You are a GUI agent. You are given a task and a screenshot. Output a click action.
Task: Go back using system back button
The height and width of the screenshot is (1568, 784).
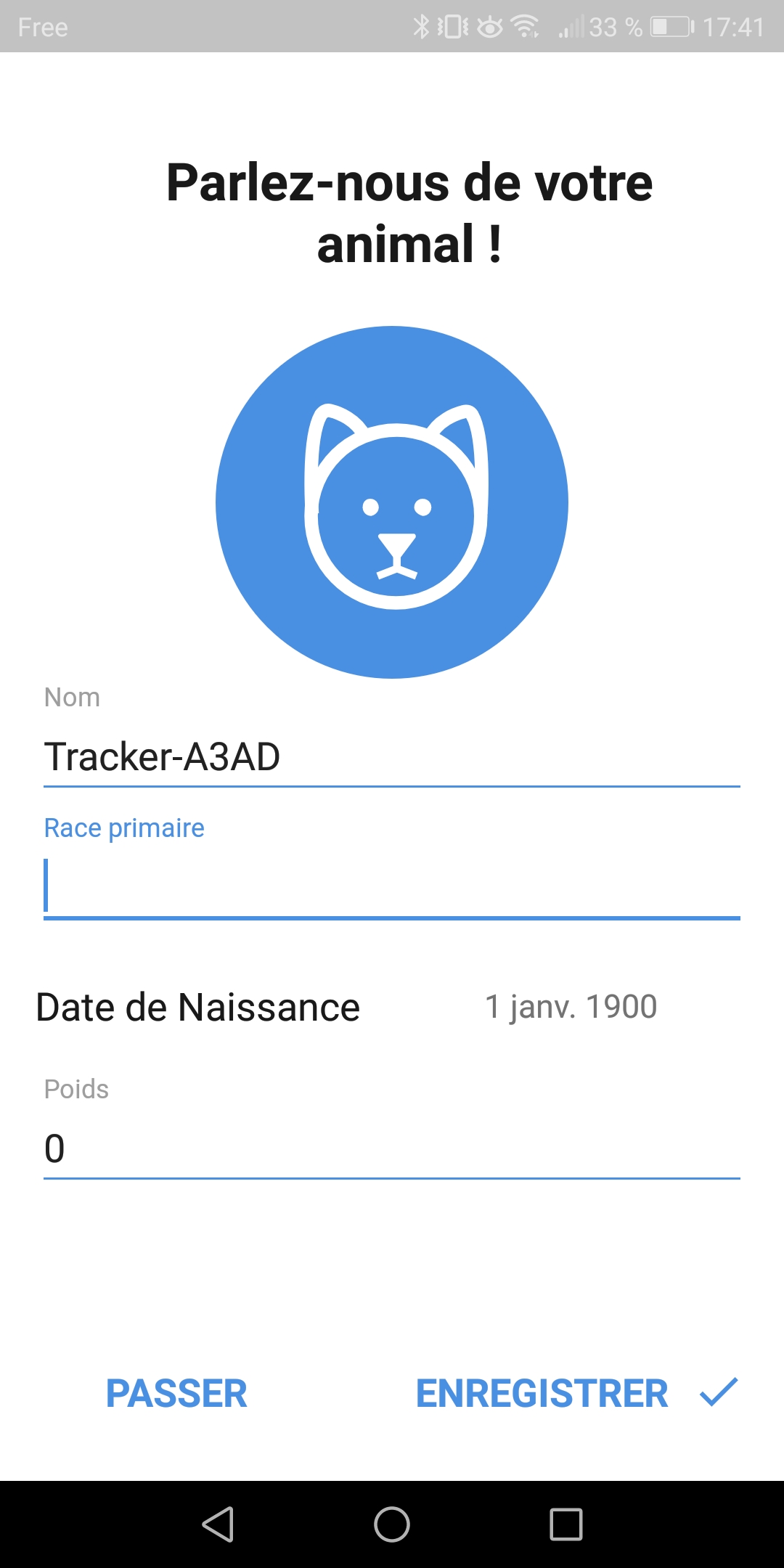(218, 1524)
